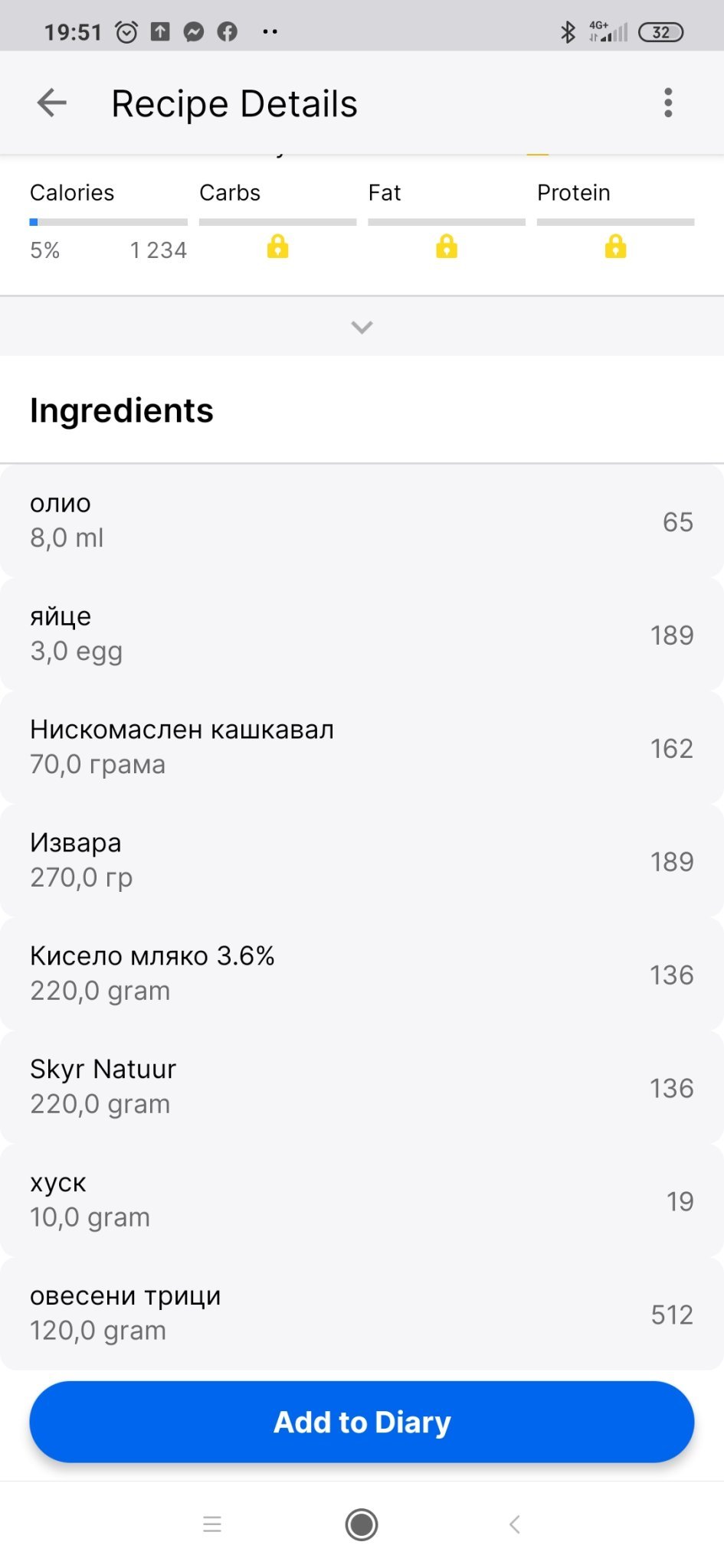The height and width of the screenshot is (1568, 724).
Task: Open the Извара ingredient
Action: pos(362,861)
